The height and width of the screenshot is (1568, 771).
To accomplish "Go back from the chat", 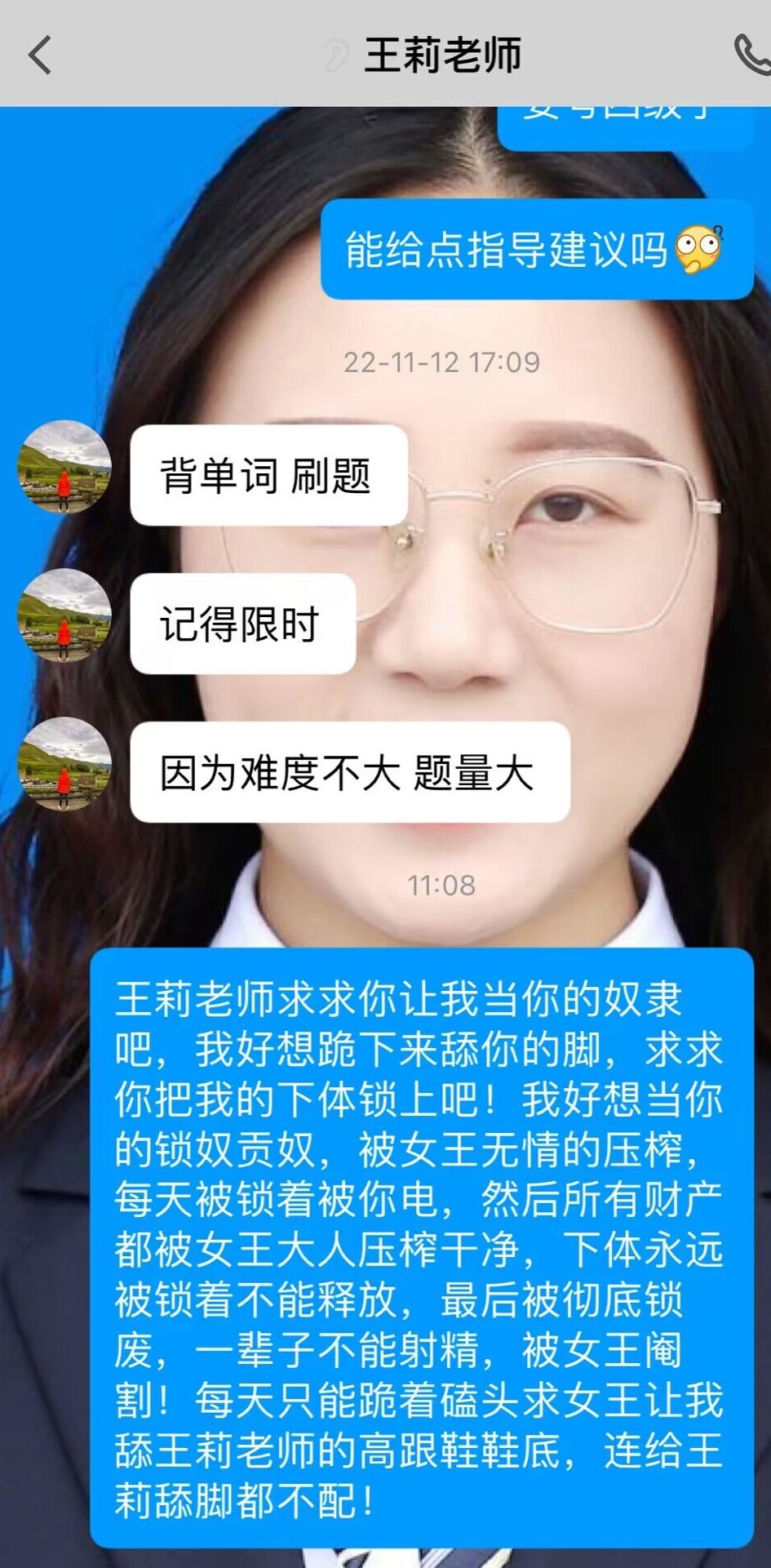I will coord(40,56).
